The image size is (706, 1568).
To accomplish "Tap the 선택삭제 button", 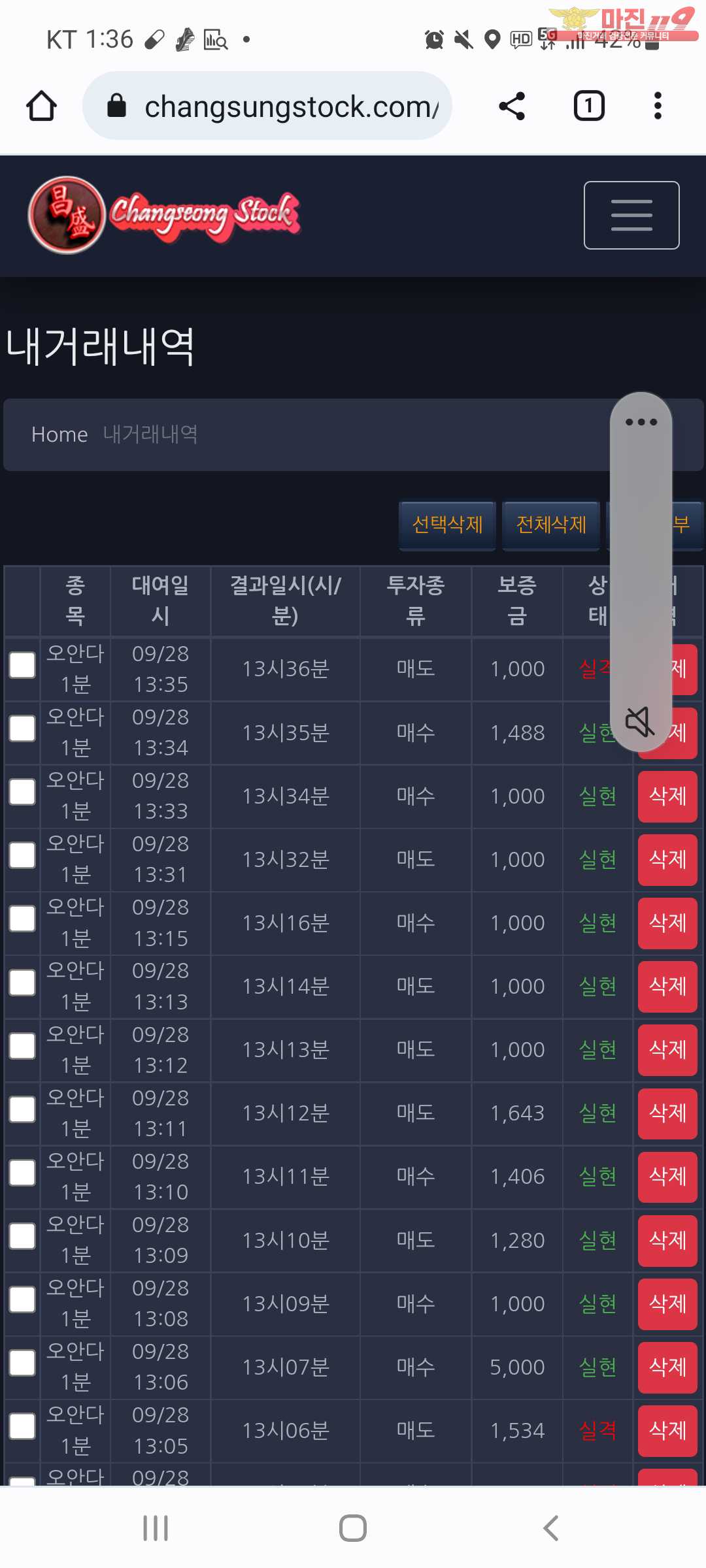I will (x=447, y=525).
